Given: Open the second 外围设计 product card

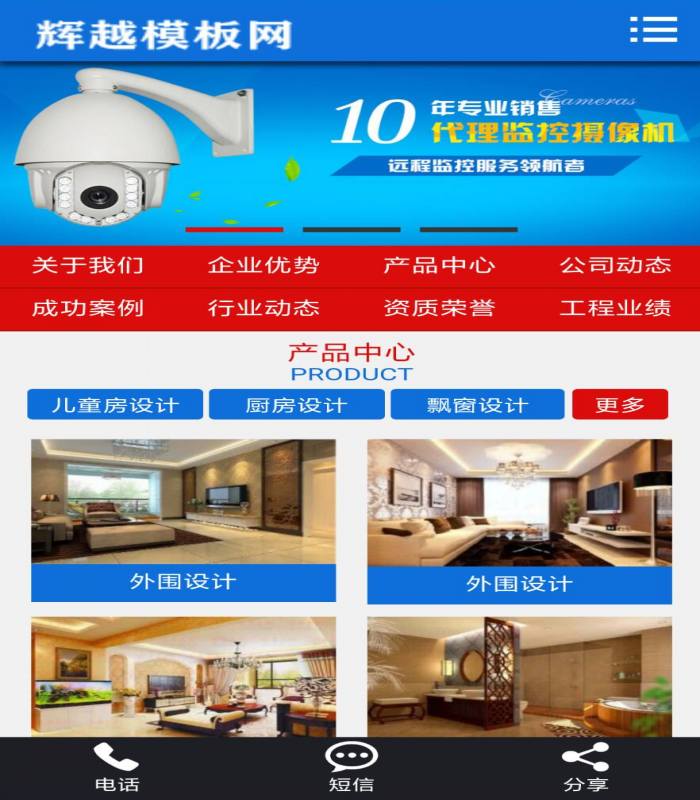Looking at the screenshot, I should coord(519,521).
